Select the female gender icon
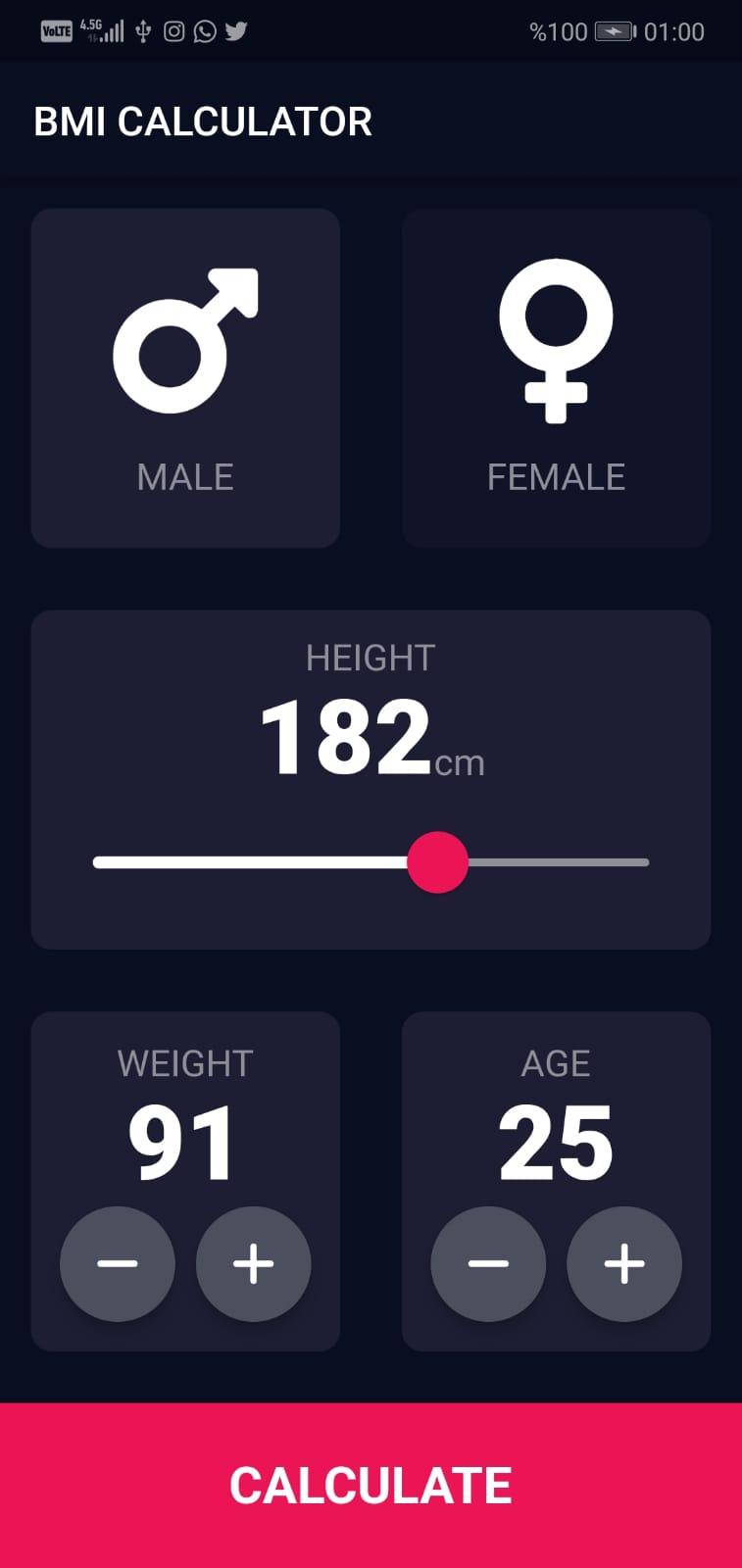The image size is (742, 1568). [556, 338]
